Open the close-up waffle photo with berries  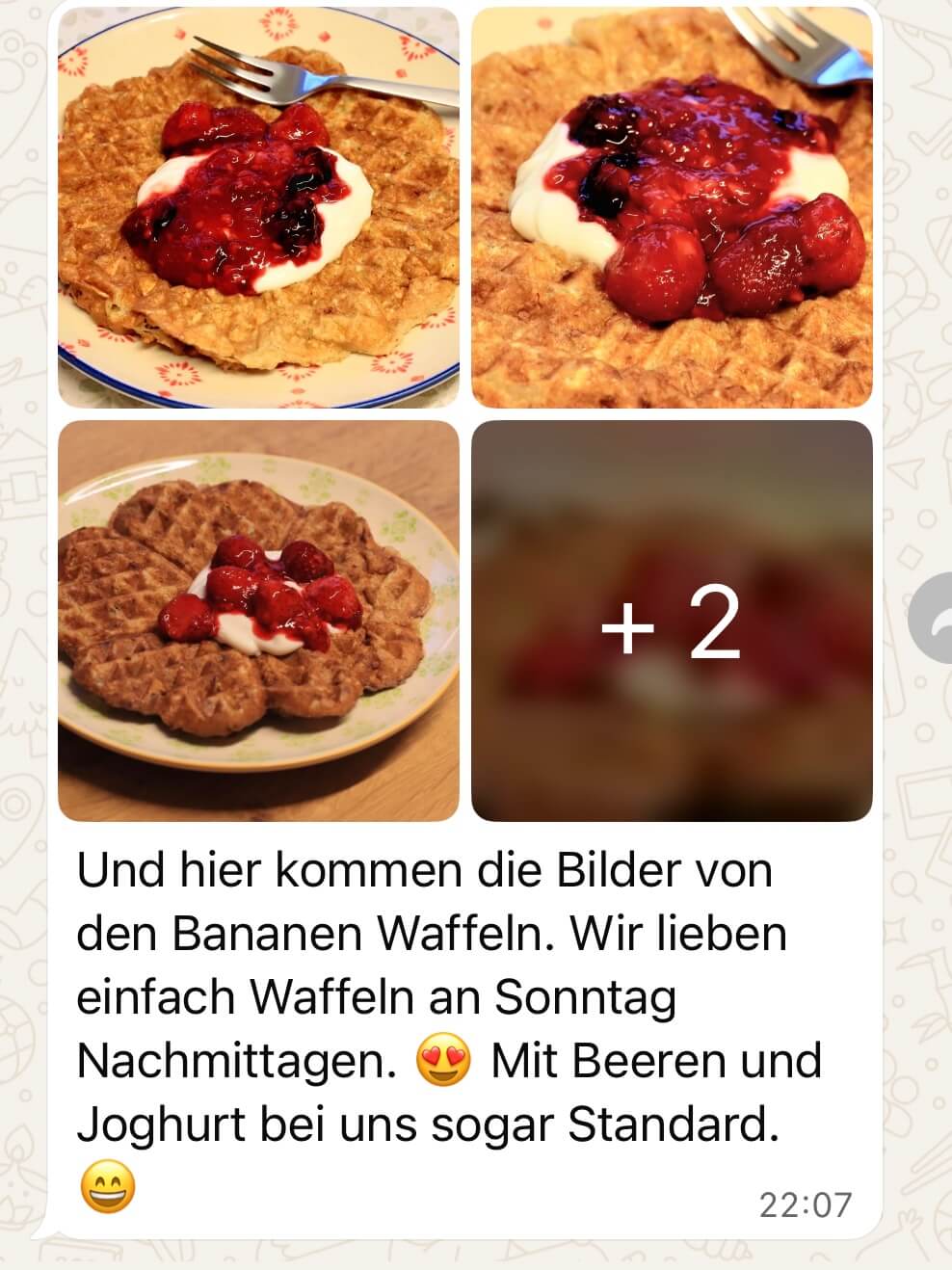[x=672, y=208]
